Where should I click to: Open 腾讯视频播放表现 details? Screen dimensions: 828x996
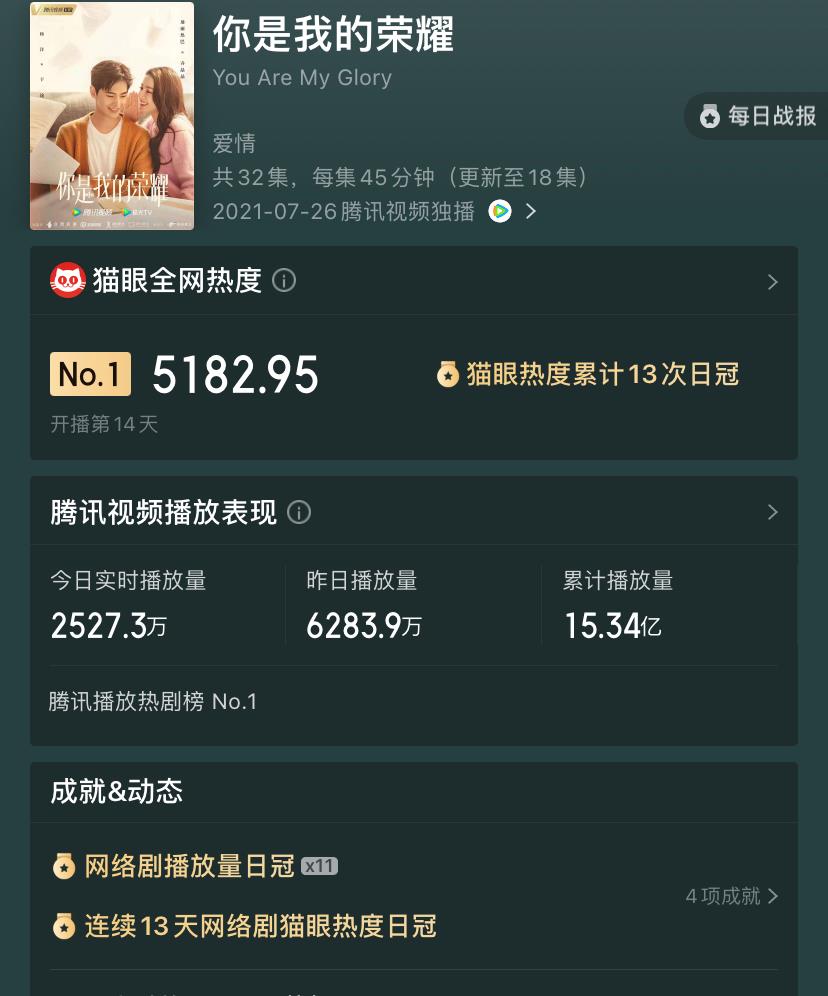pyautogui.click(x=771, y=512)
